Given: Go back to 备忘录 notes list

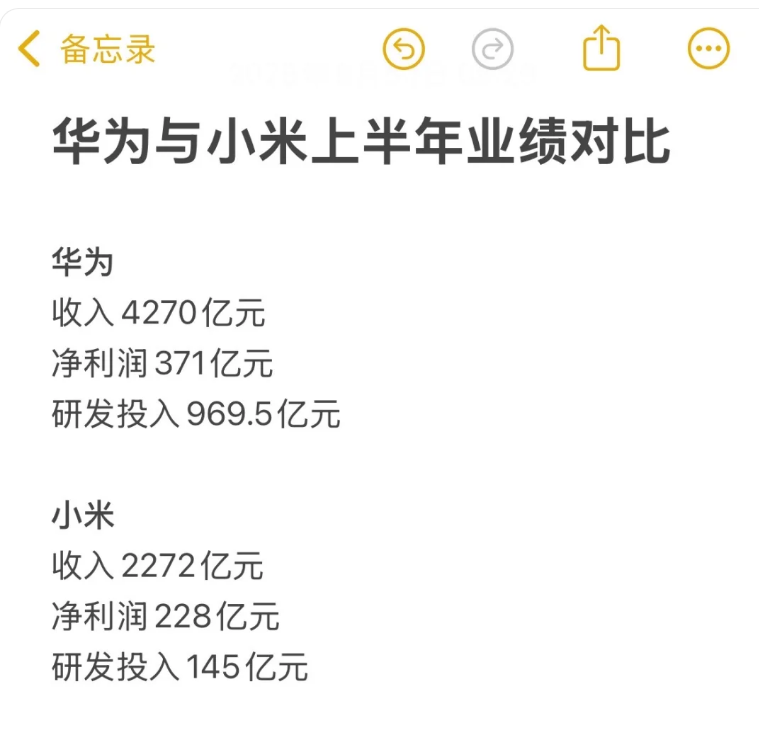Looking at the screenshot, I should tap(88, 48).
